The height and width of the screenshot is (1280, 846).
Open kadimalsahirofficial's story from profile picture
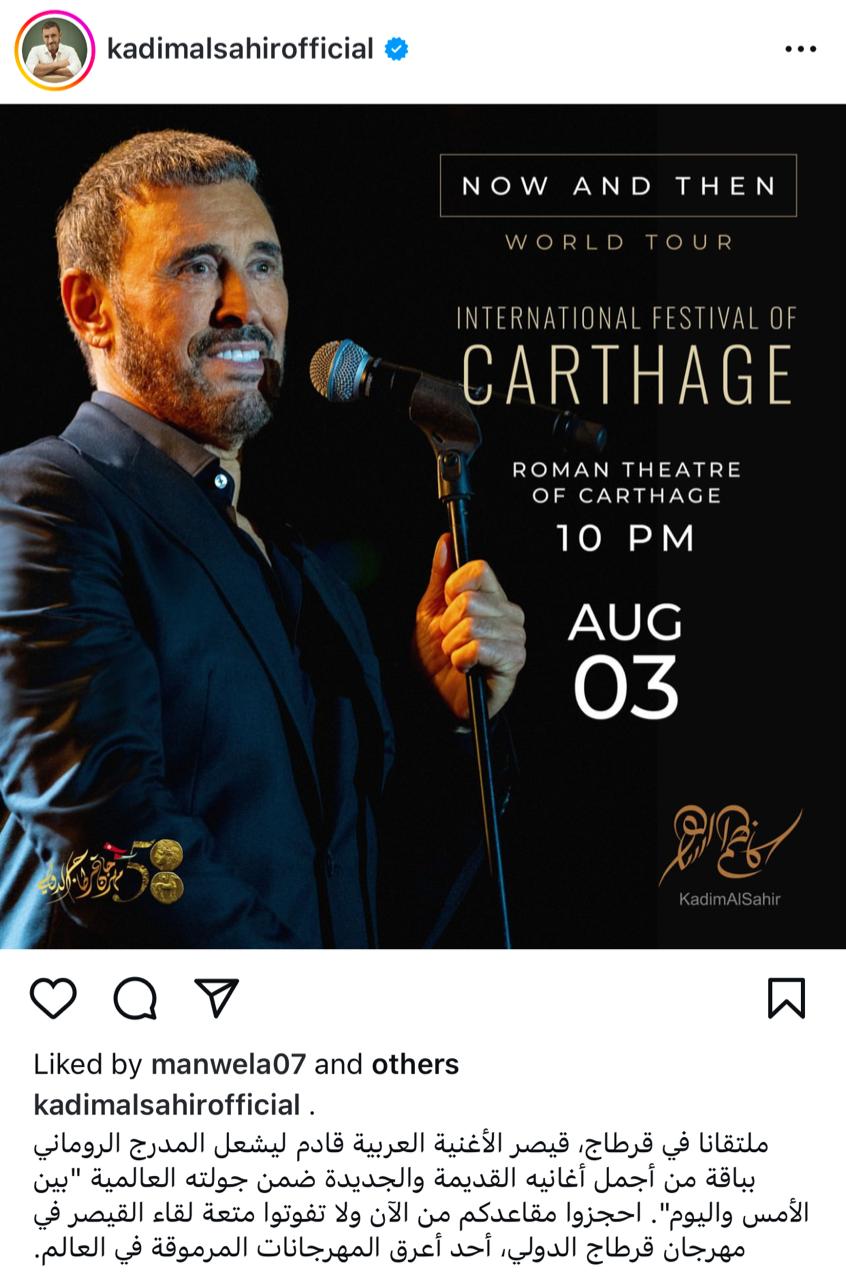tap(54, 49)
